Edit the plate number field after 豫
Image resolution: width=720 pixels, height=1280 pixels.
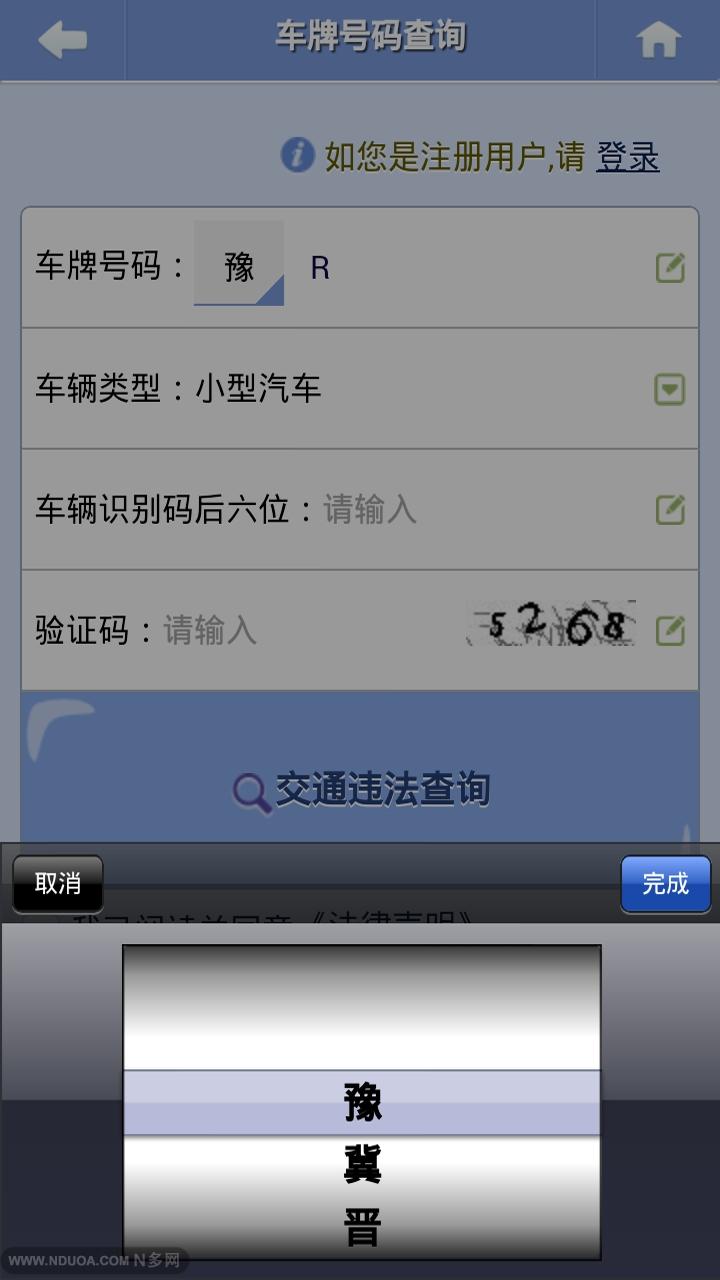pos(480,268)
